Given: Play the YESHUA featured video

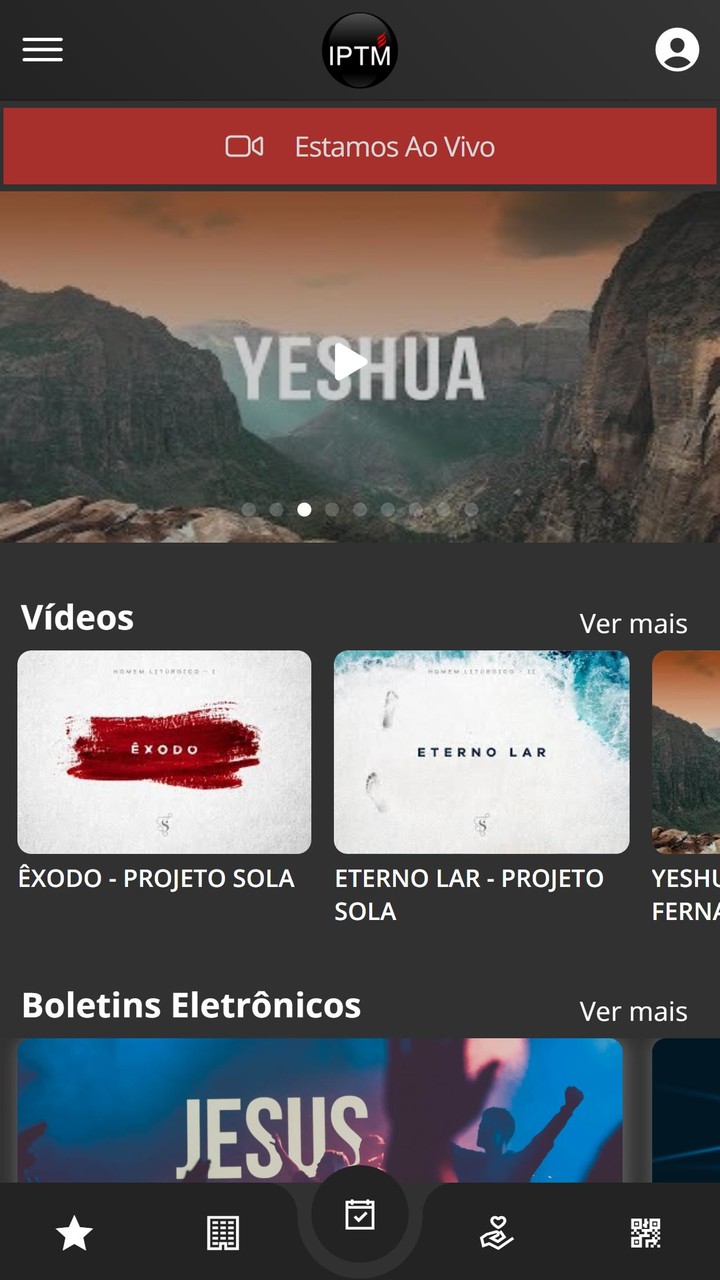Looking at the screenshot, I should coord(350,362).
